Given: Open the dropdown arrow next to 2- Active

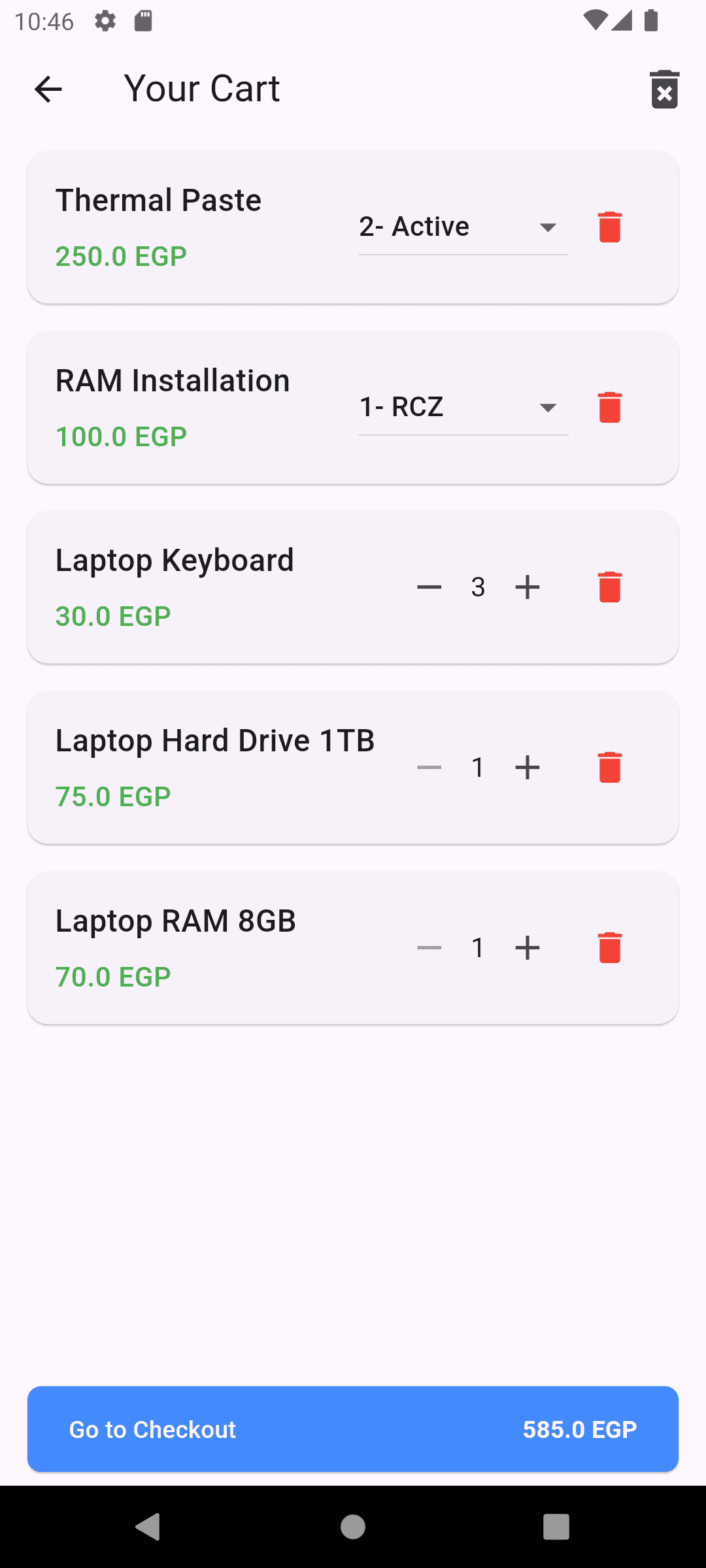Looking at the screenshot, I should pyautogui.click(x=548, y=226).
